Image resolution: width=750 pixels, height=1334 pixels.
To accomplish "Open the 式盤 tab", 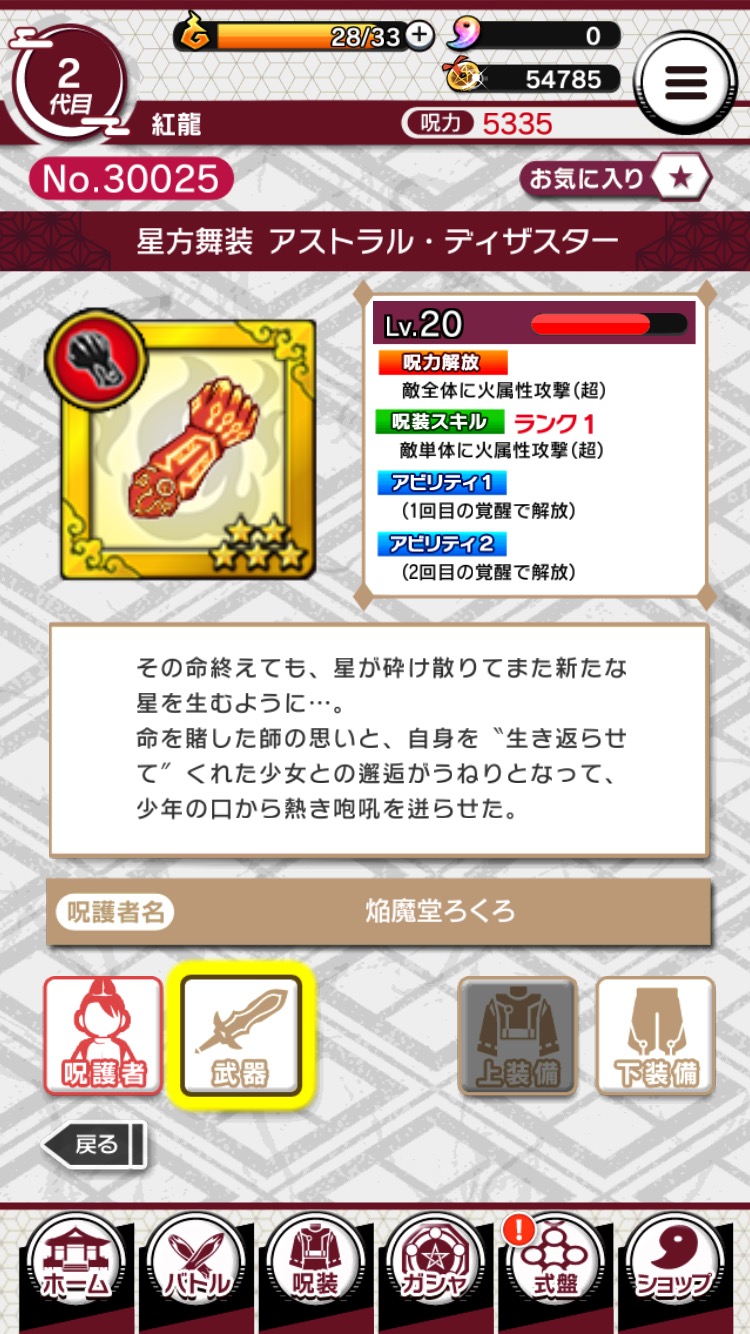I will click(554, 1268).
